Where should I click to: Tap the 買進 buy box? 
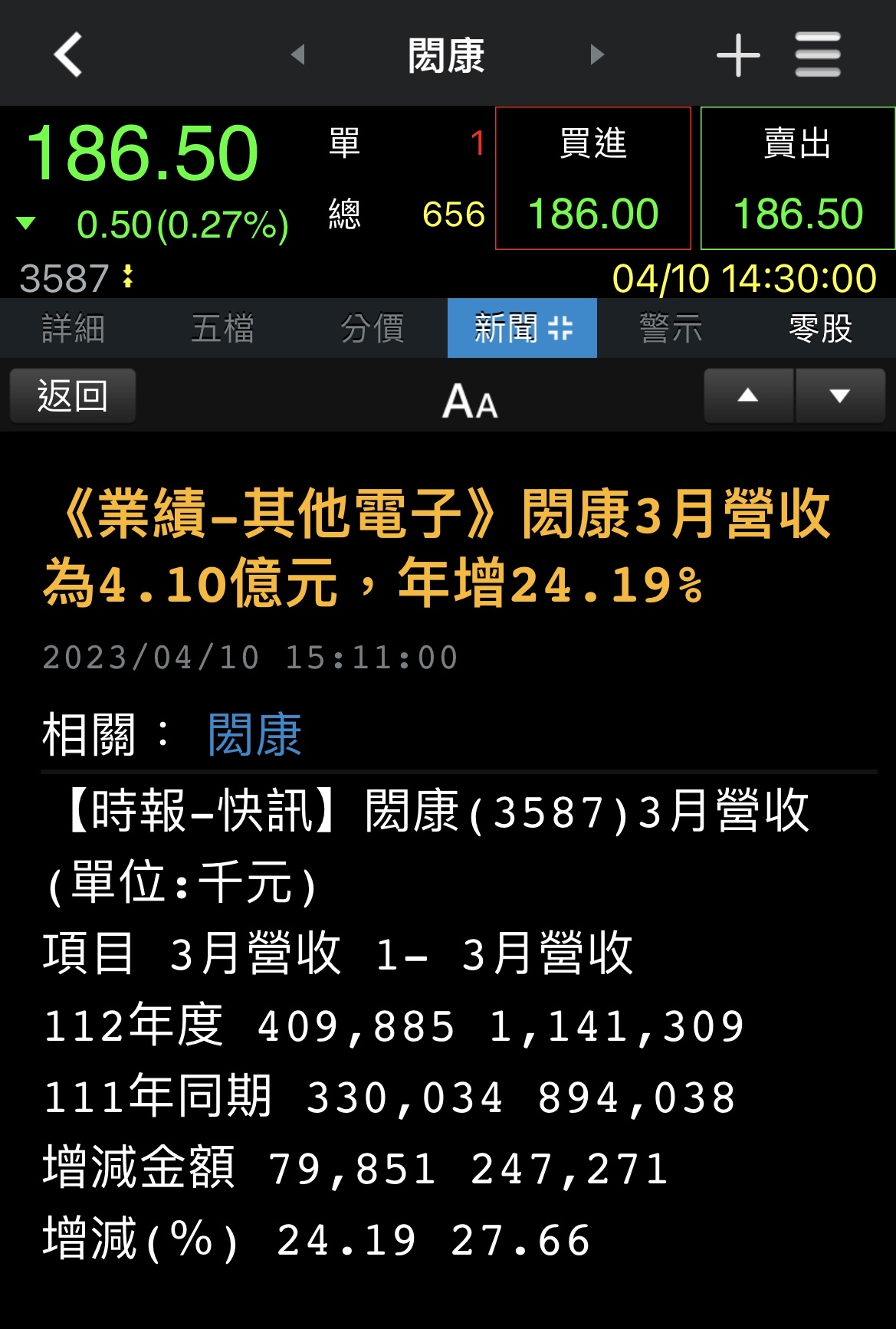click(x=593, y=179)
